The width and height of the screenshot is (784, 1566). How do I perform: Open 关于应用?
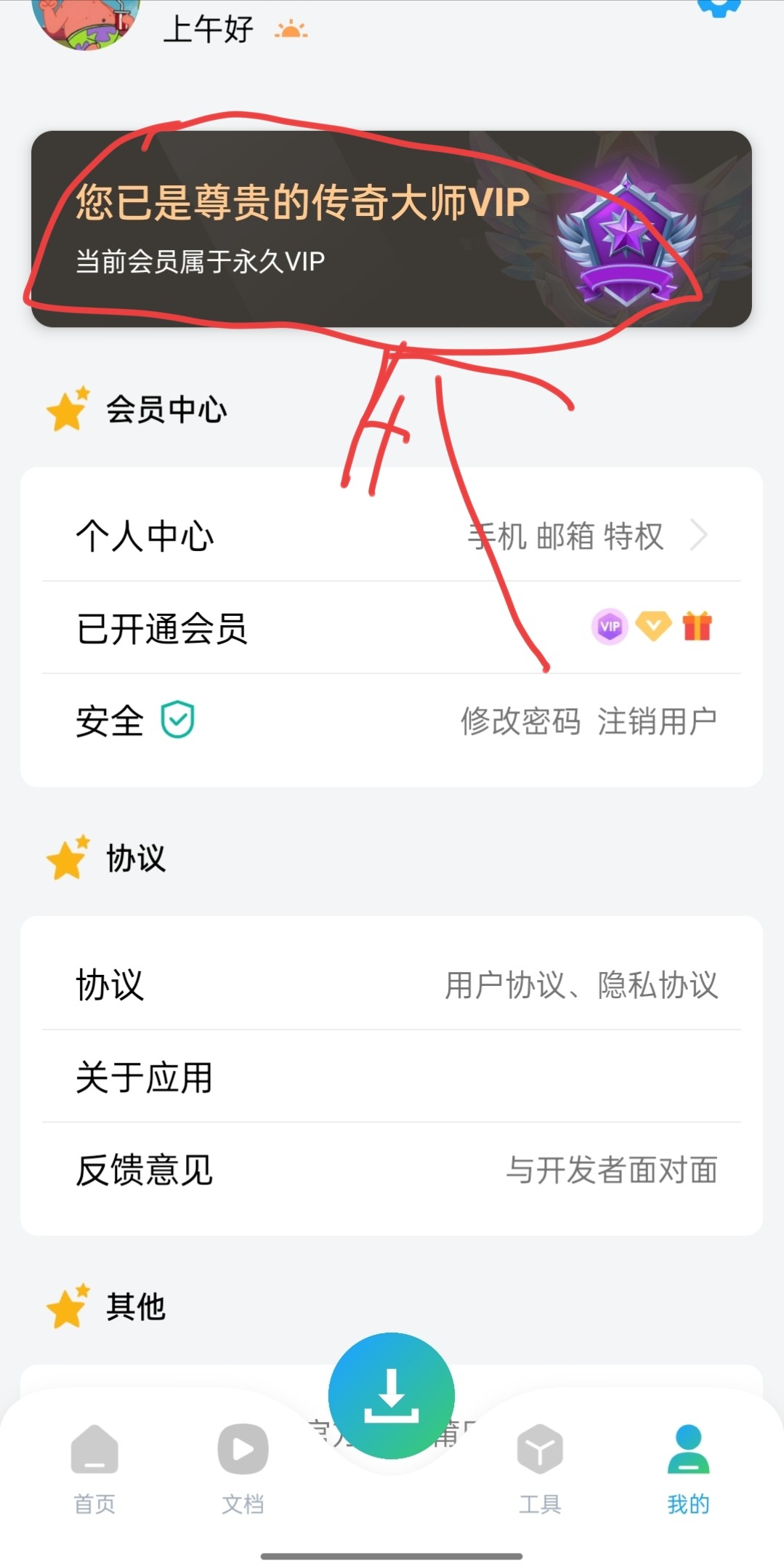391,1077
